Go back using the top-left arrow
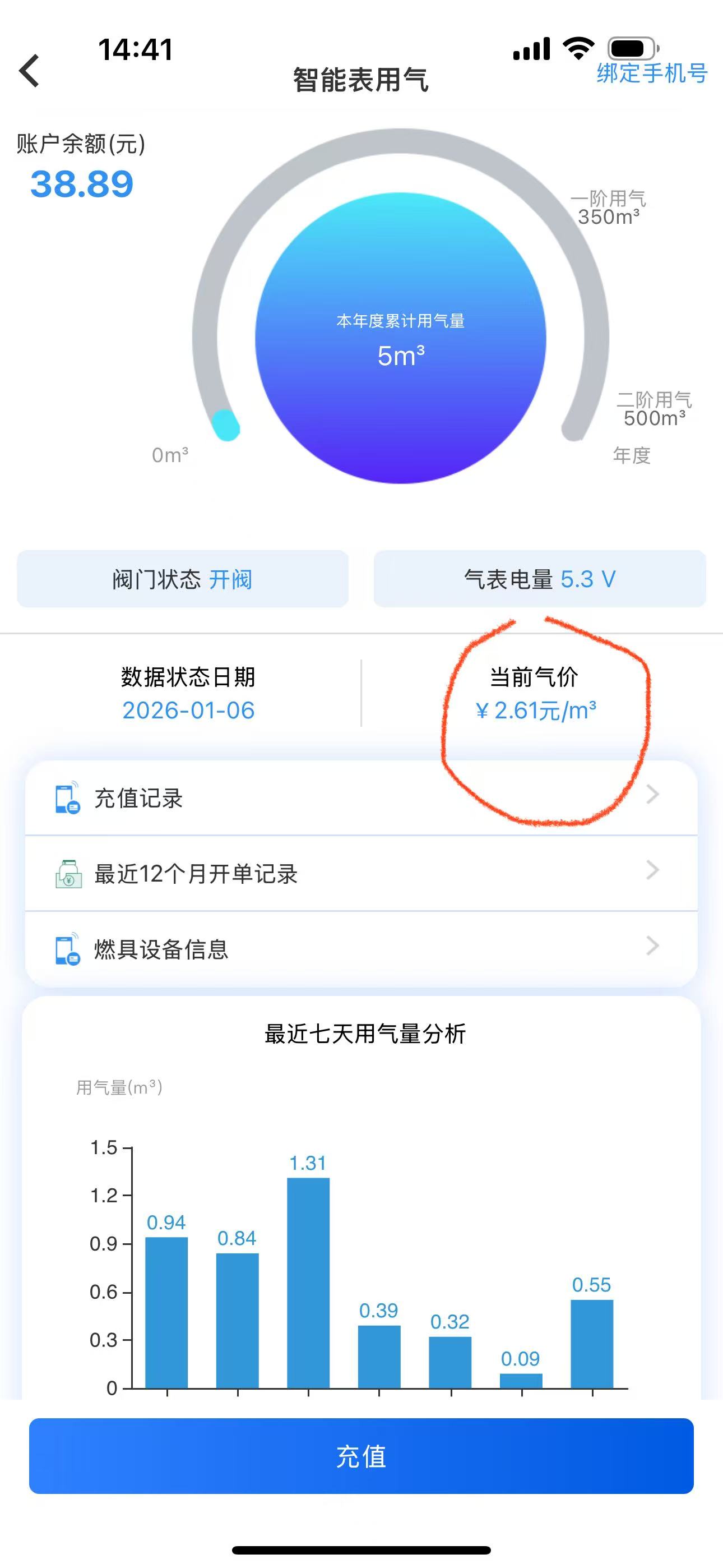Viewport: 723px width, 1568px height. tap(29, 71)
